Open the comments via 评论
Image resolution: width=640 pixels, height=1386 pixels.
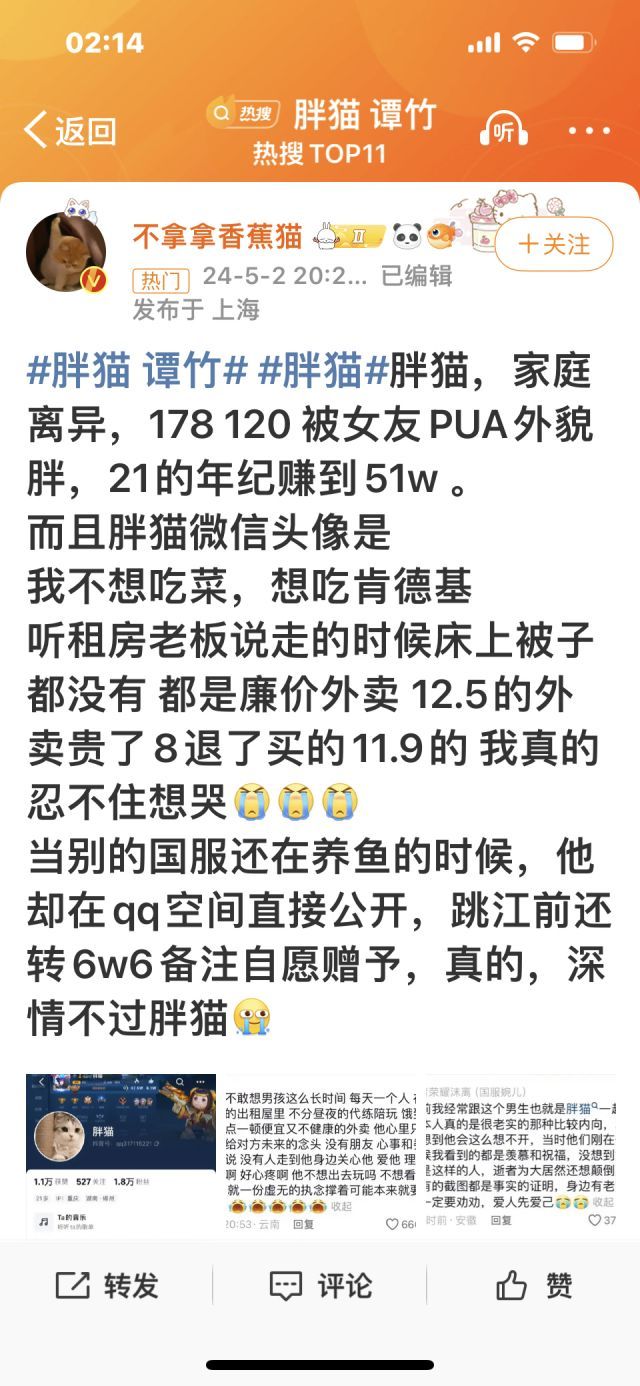click(320, 1285)
